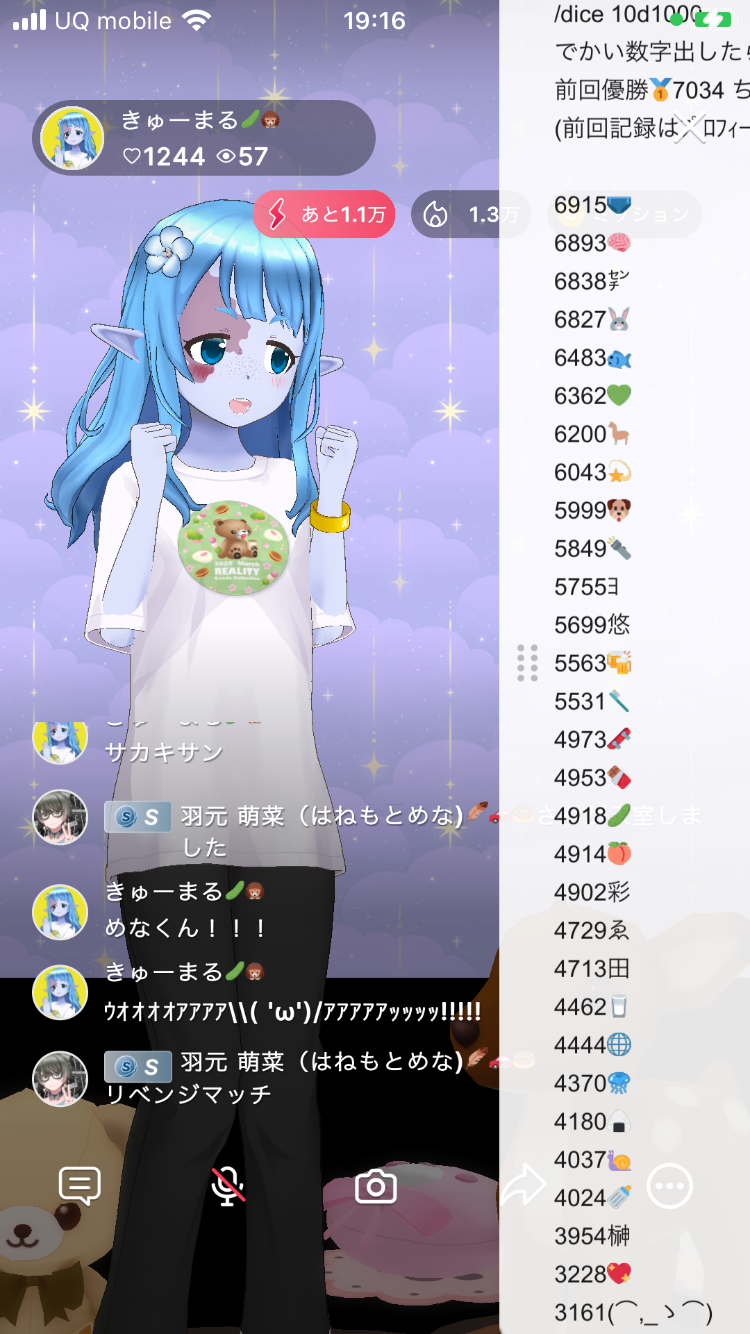Open きゅーまる avatar beside めなくん comment
The width and height of the screenshot is (750, 1334).
(60, 910)
